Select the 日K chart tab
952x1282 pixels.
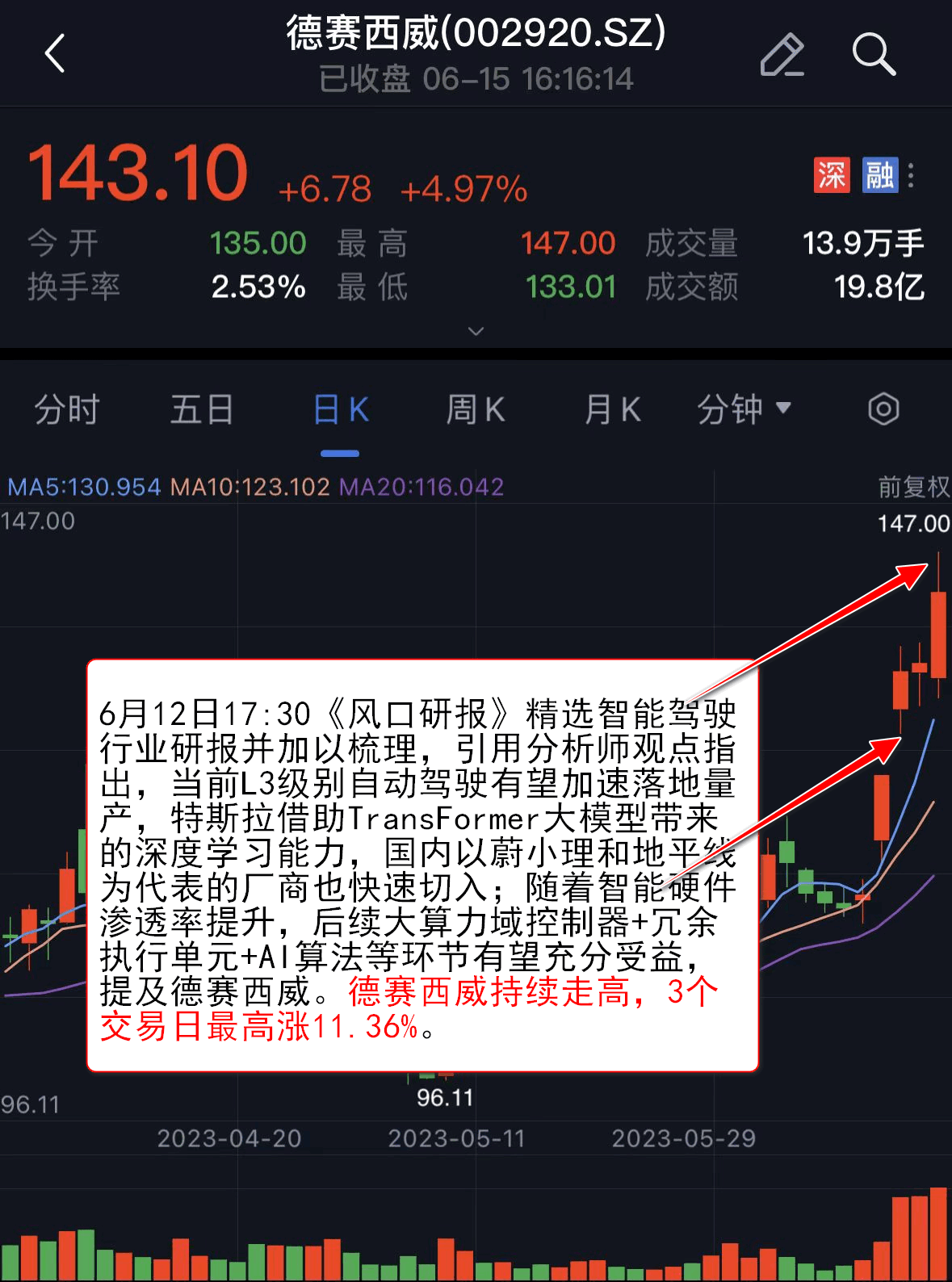[340, 410]
